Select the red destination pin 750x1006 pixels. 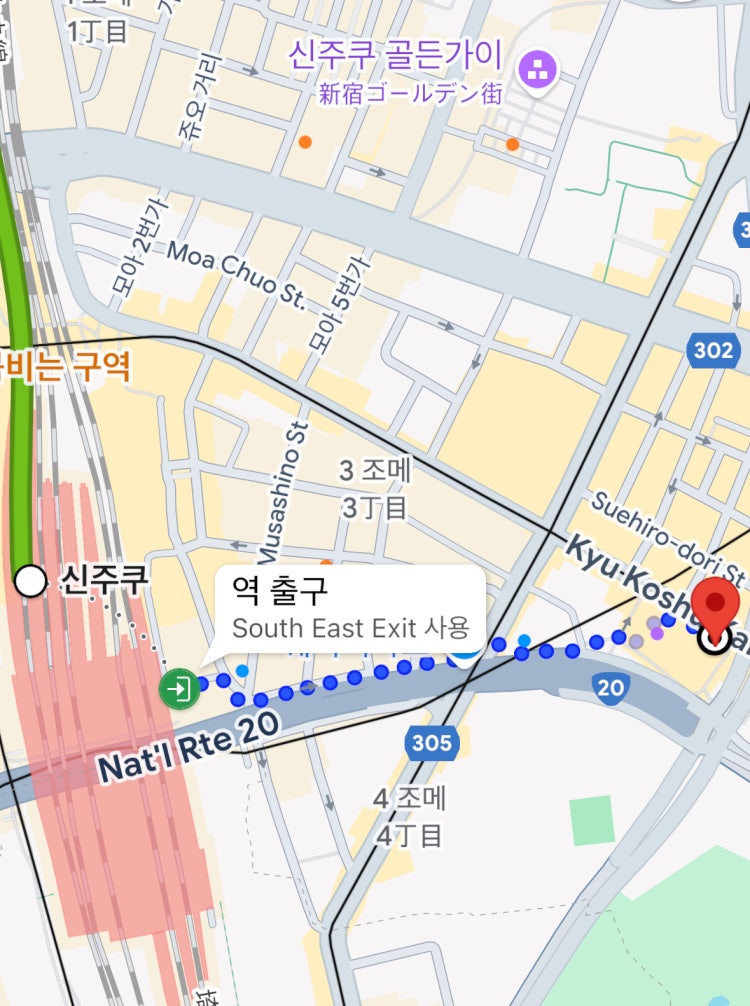click(x=714, y=605)
